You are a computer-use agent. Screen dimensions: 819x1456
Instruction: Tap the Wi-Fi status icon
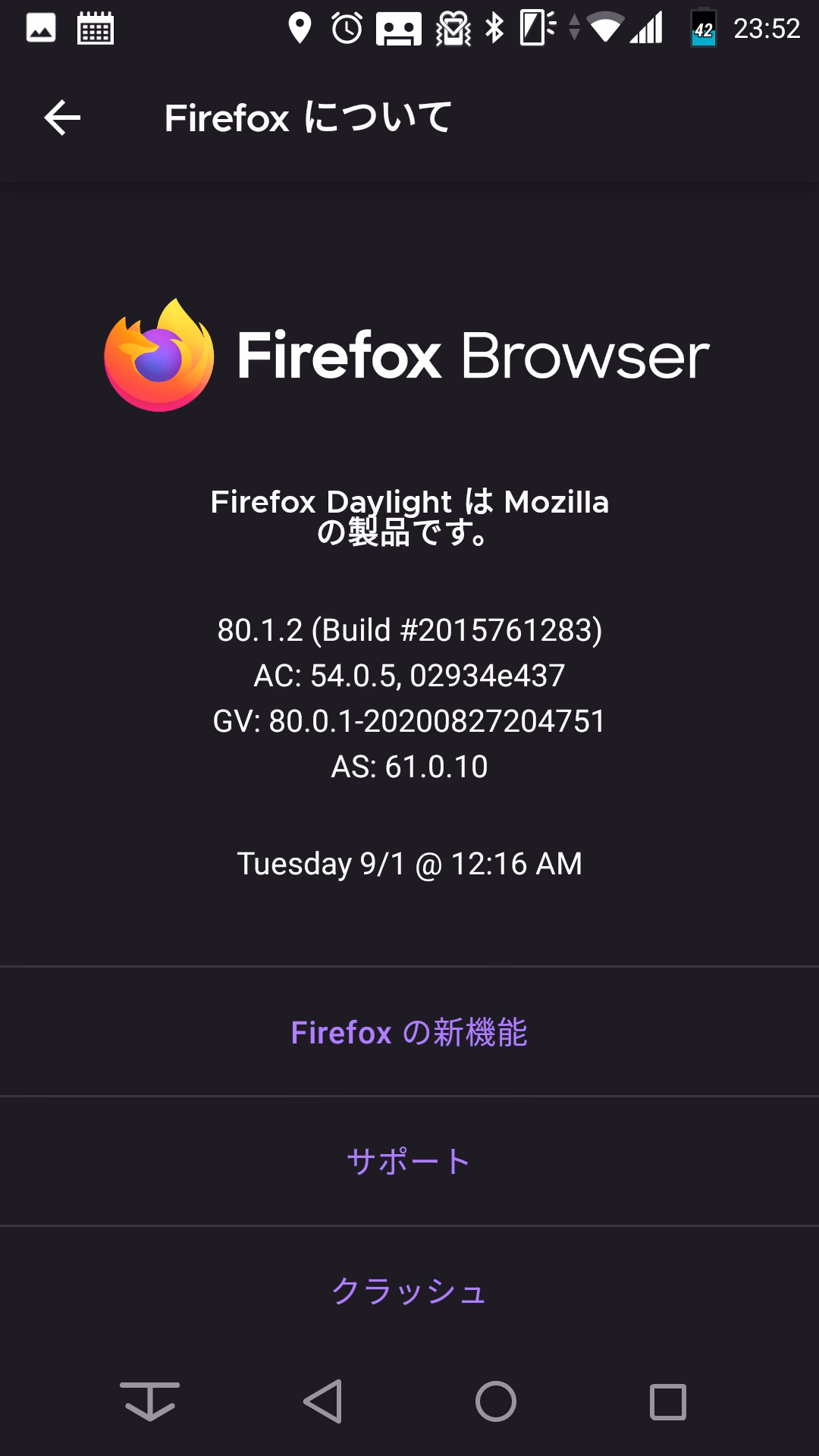coord(607,28)
